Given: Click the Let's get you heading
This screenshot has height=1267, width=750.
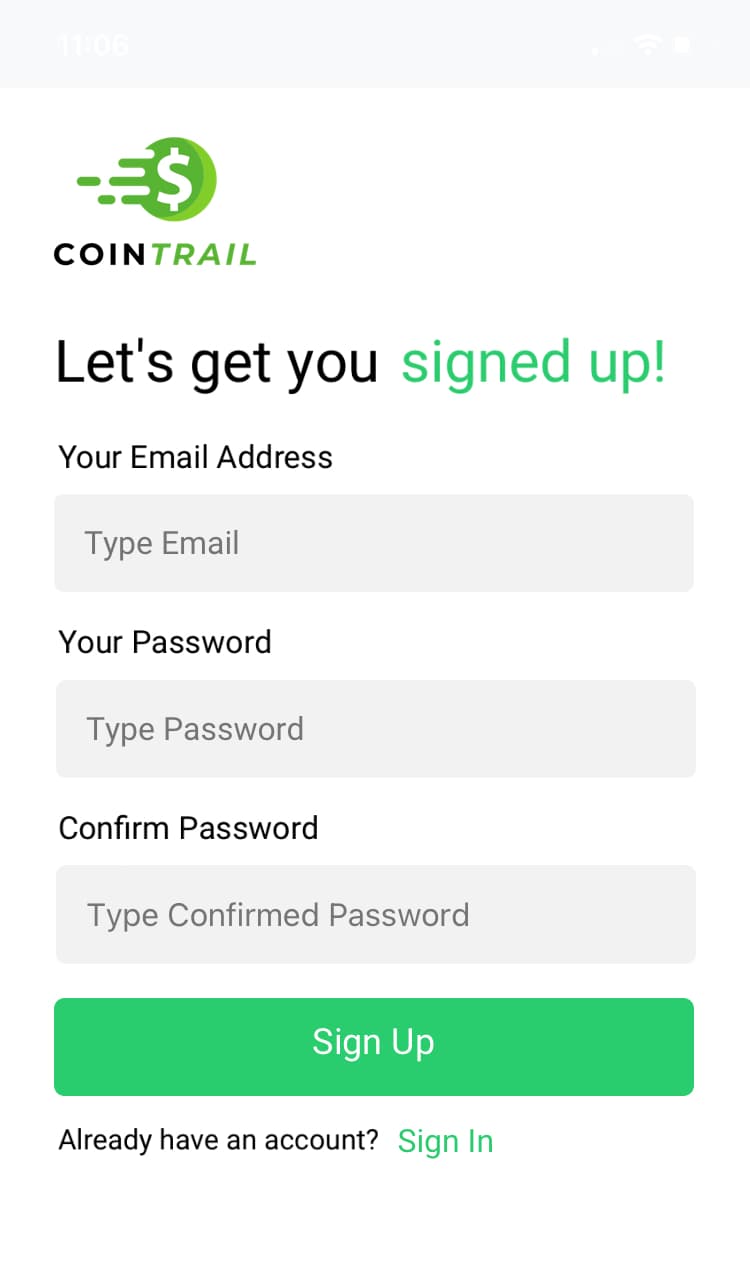Looking at the screenshot, I should (217, 362).
